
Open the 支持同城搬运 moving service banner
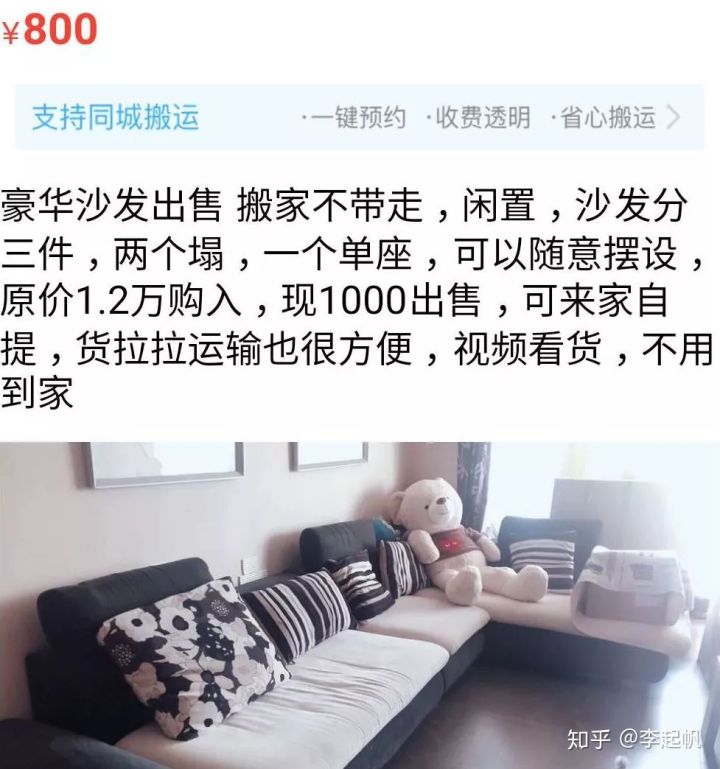click(358, 117)
